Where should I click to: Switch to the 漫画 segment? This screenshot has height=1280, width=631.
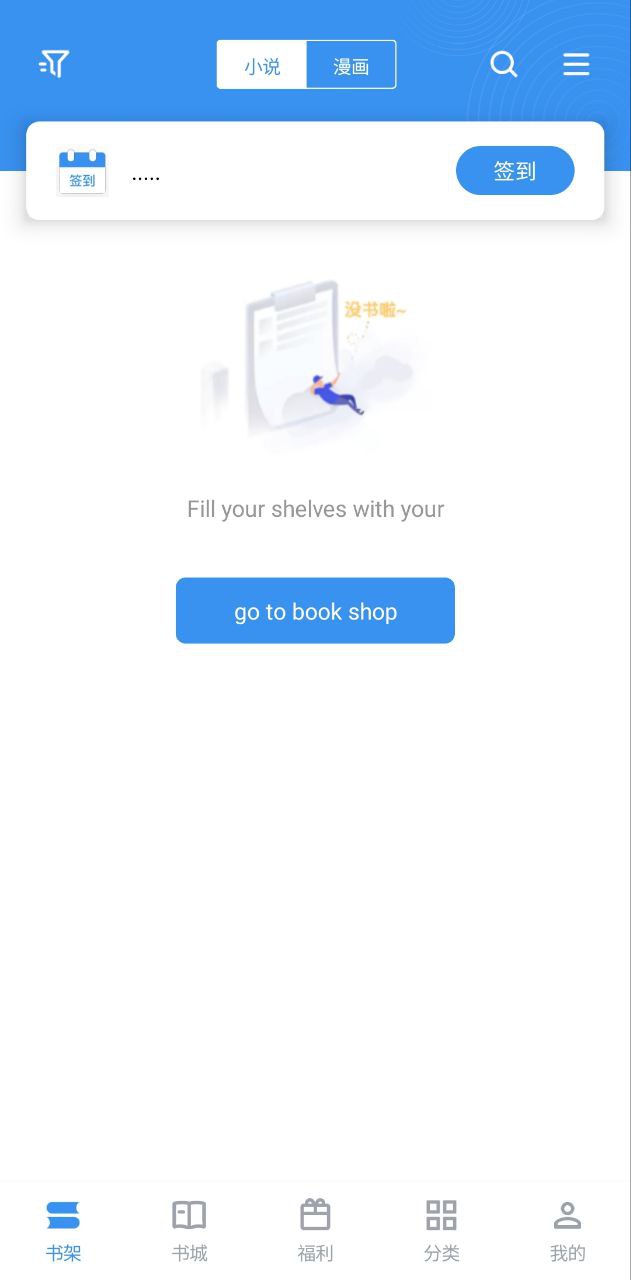351,66
